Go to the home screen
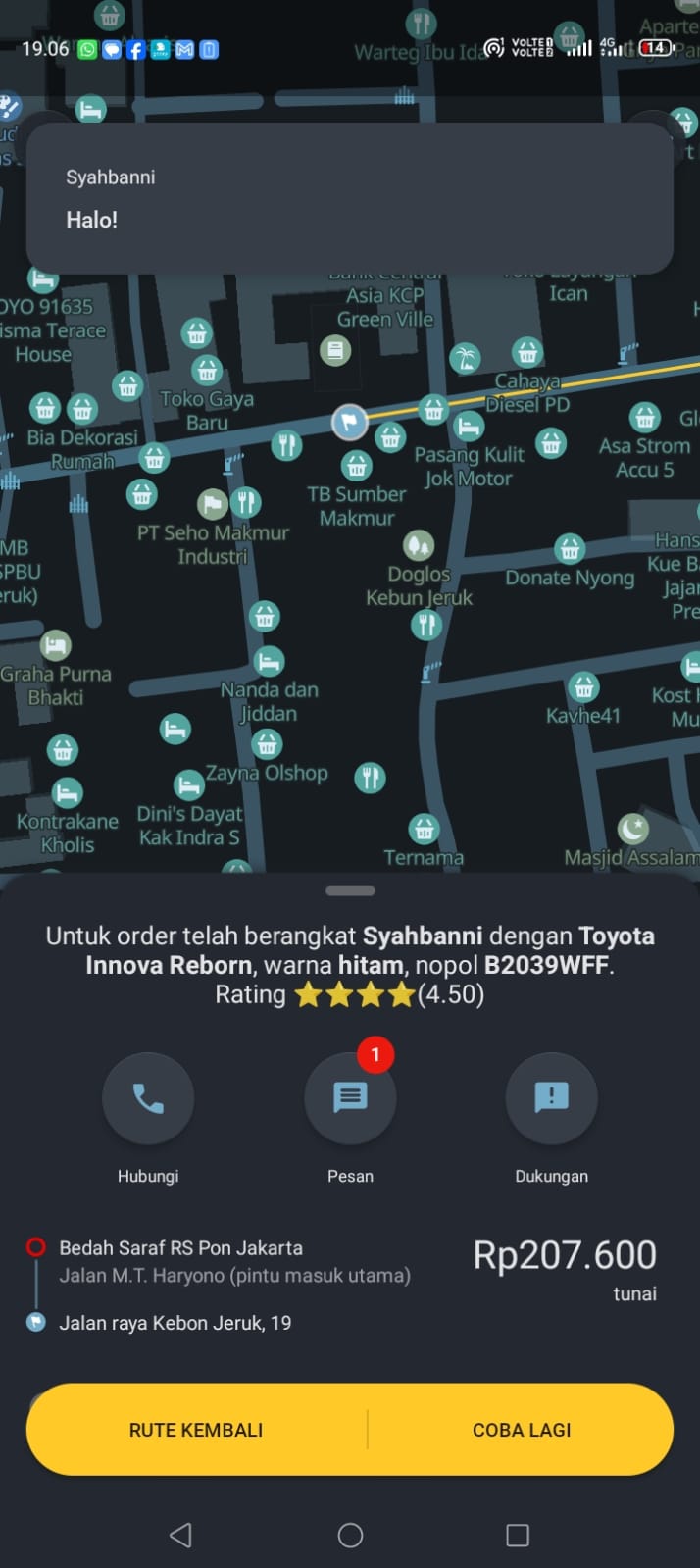This screenshot has height=1568, width=700. 350,1535
